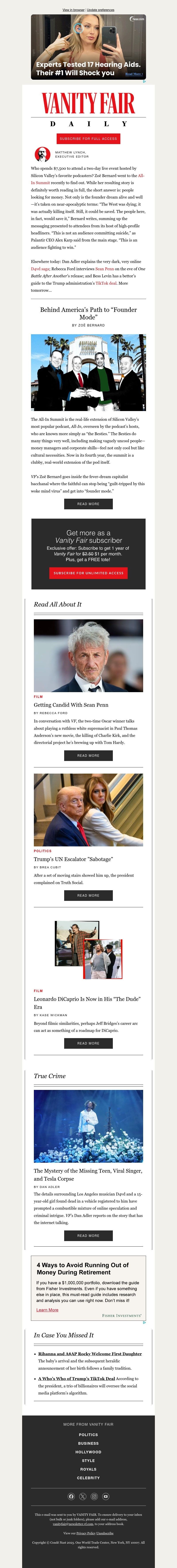Open Vanity Fair's Instagram icon
This screenshot has height=1568, width=177.
pyautogui.click(x=94, y=1497)
